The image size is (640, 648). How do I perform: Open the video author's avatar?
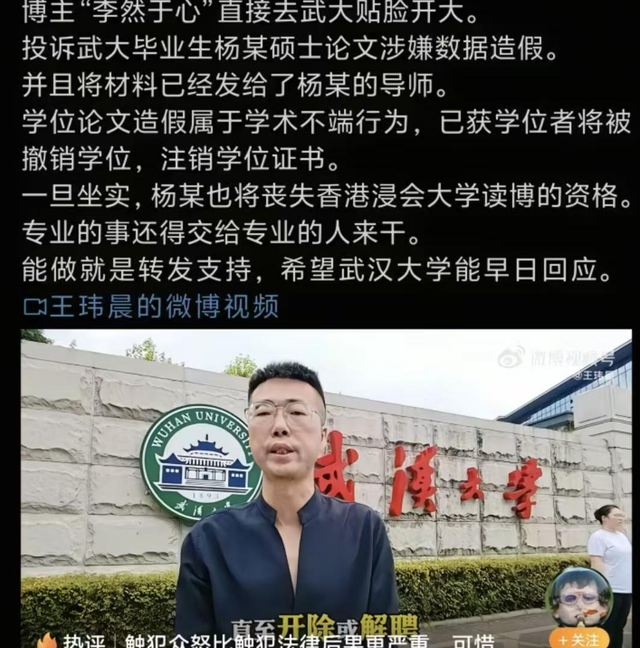coord(578,596)
